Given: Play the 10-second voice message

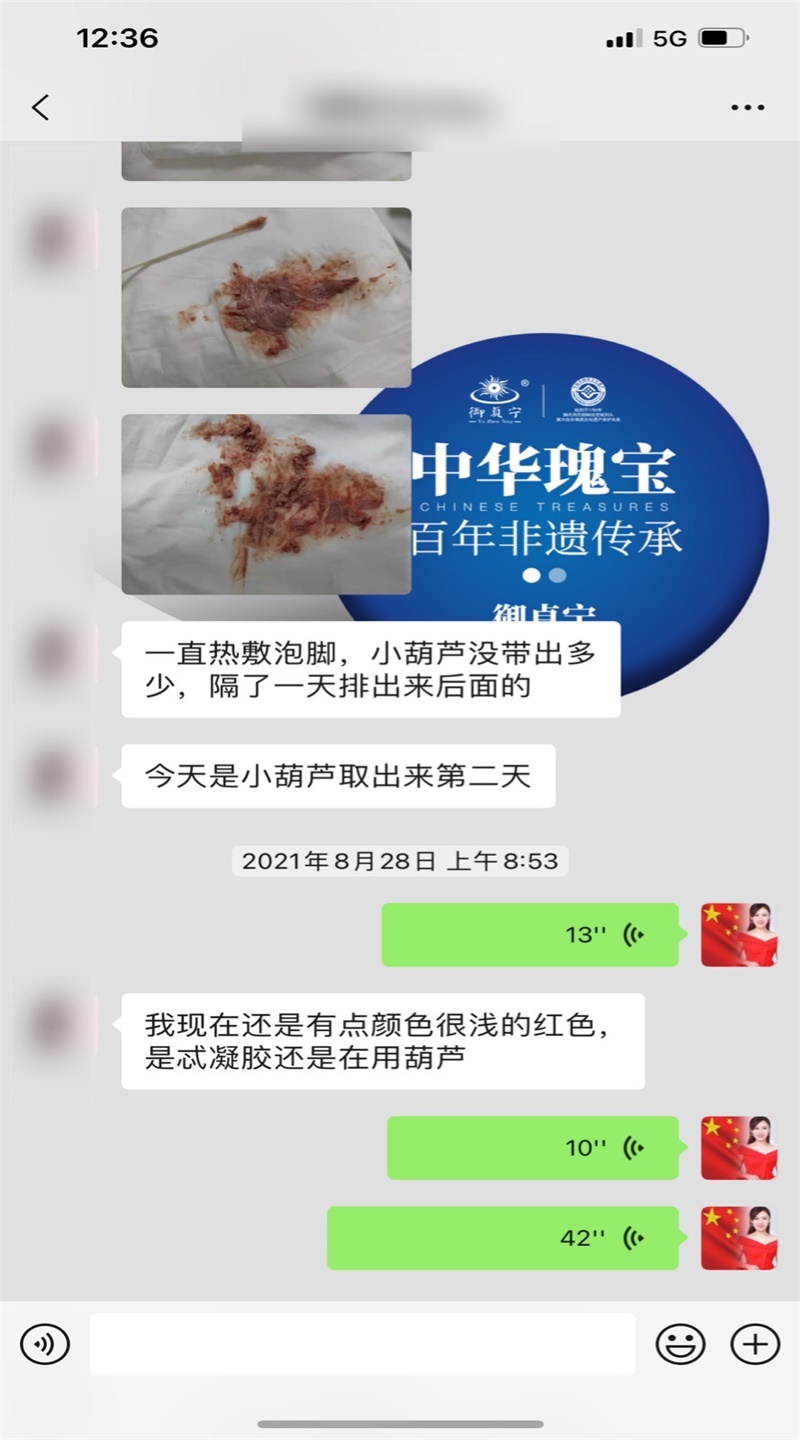Looking at the screenshot, I should (533, 1148).
